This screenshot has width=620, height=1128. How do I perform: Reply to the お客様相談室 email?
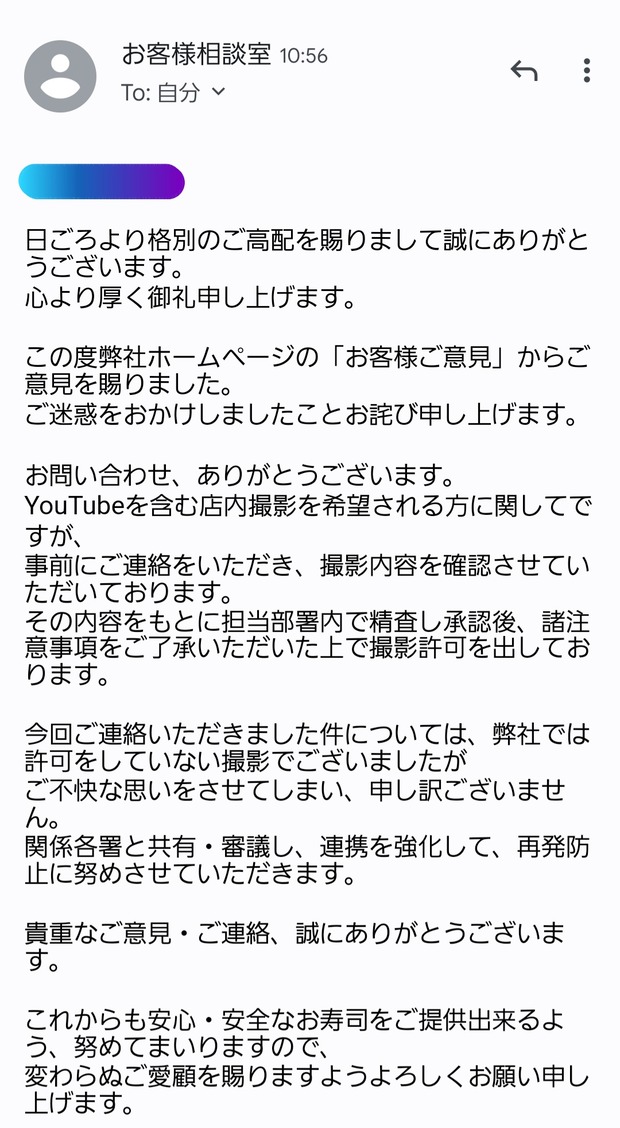pyautogui.click(x=524, y=70)
